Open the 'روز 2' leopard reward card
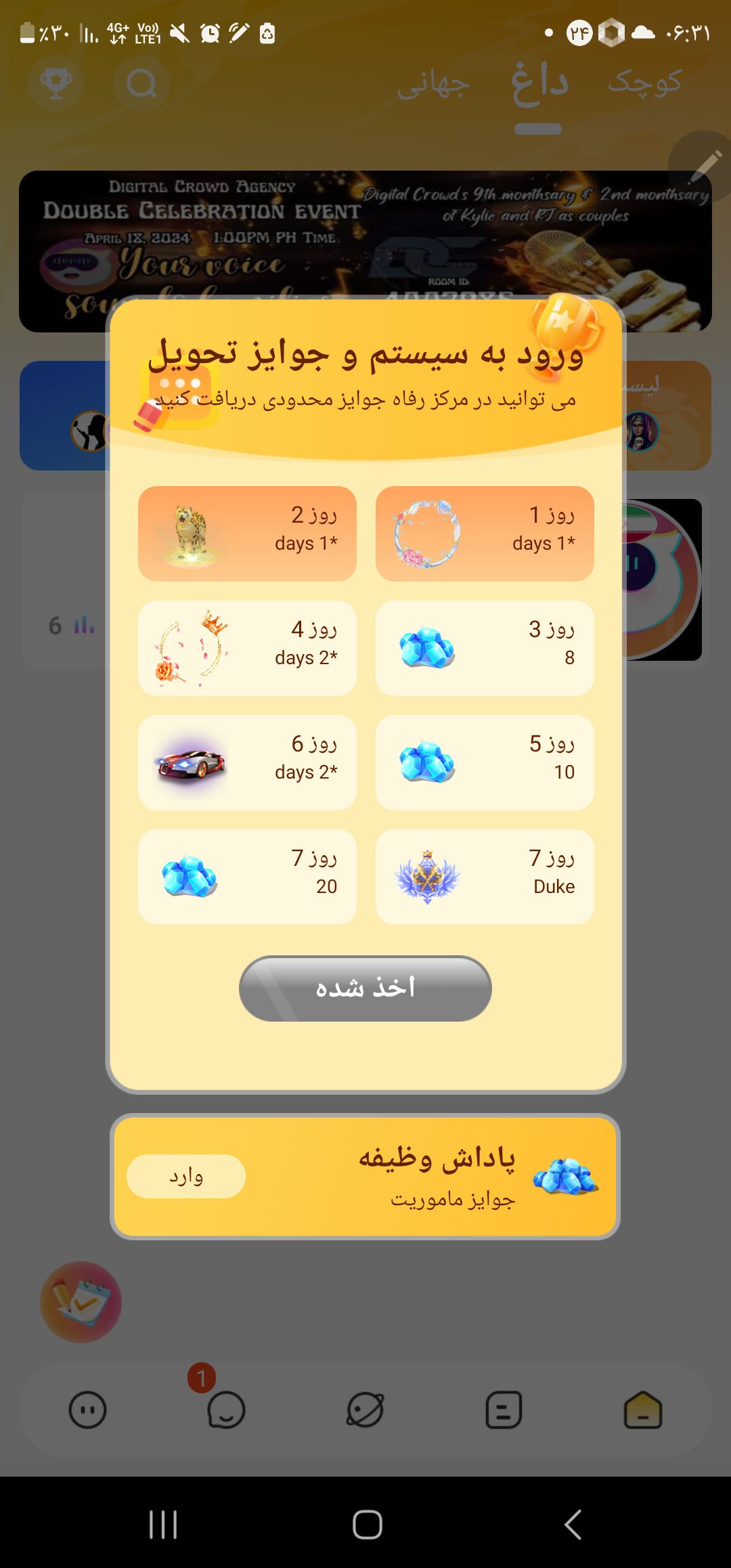 pyautogui.click(x=247, y=533)
